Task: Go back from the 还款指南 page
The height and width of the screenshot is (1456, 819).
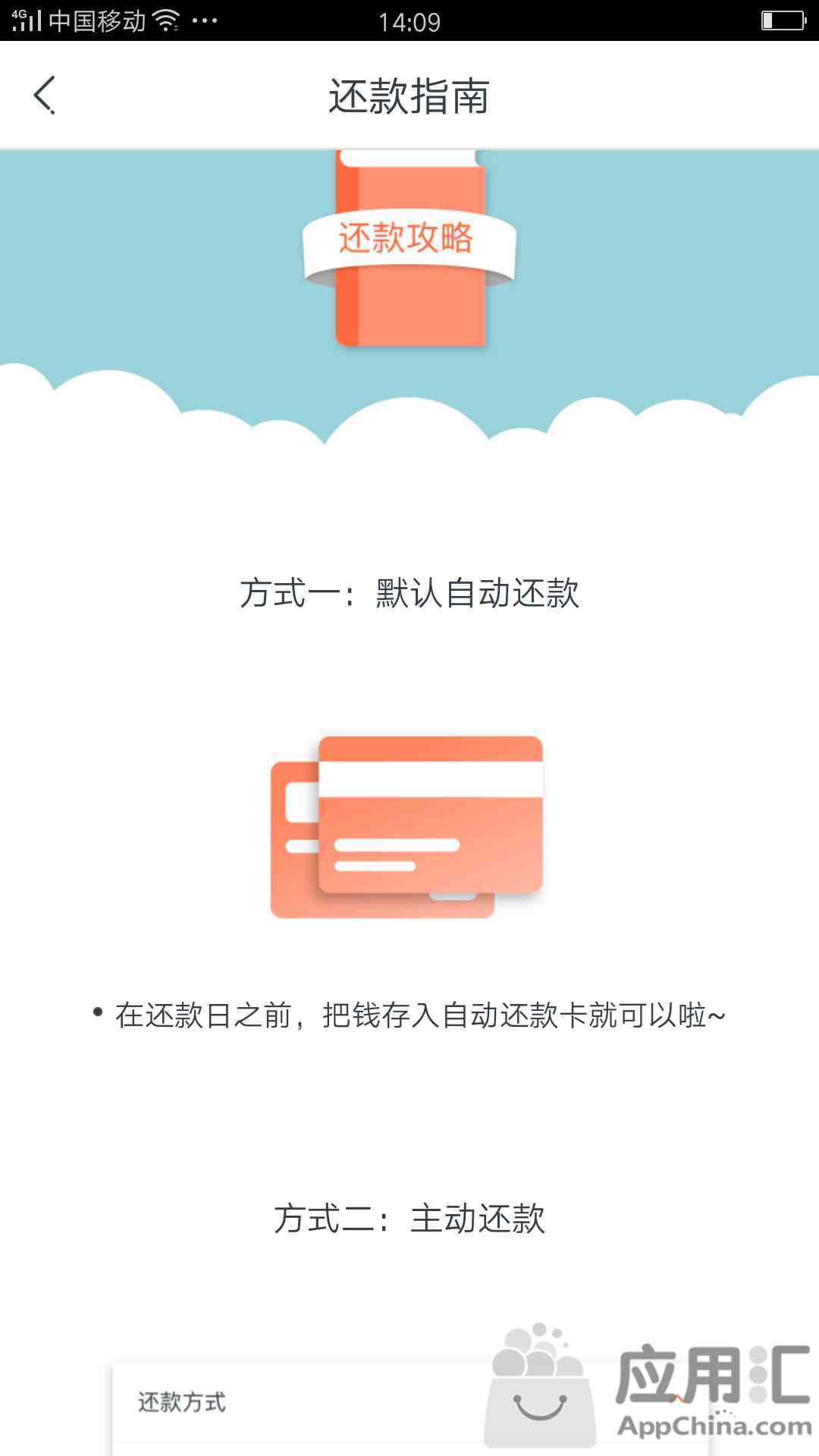Action: point(45,96)
